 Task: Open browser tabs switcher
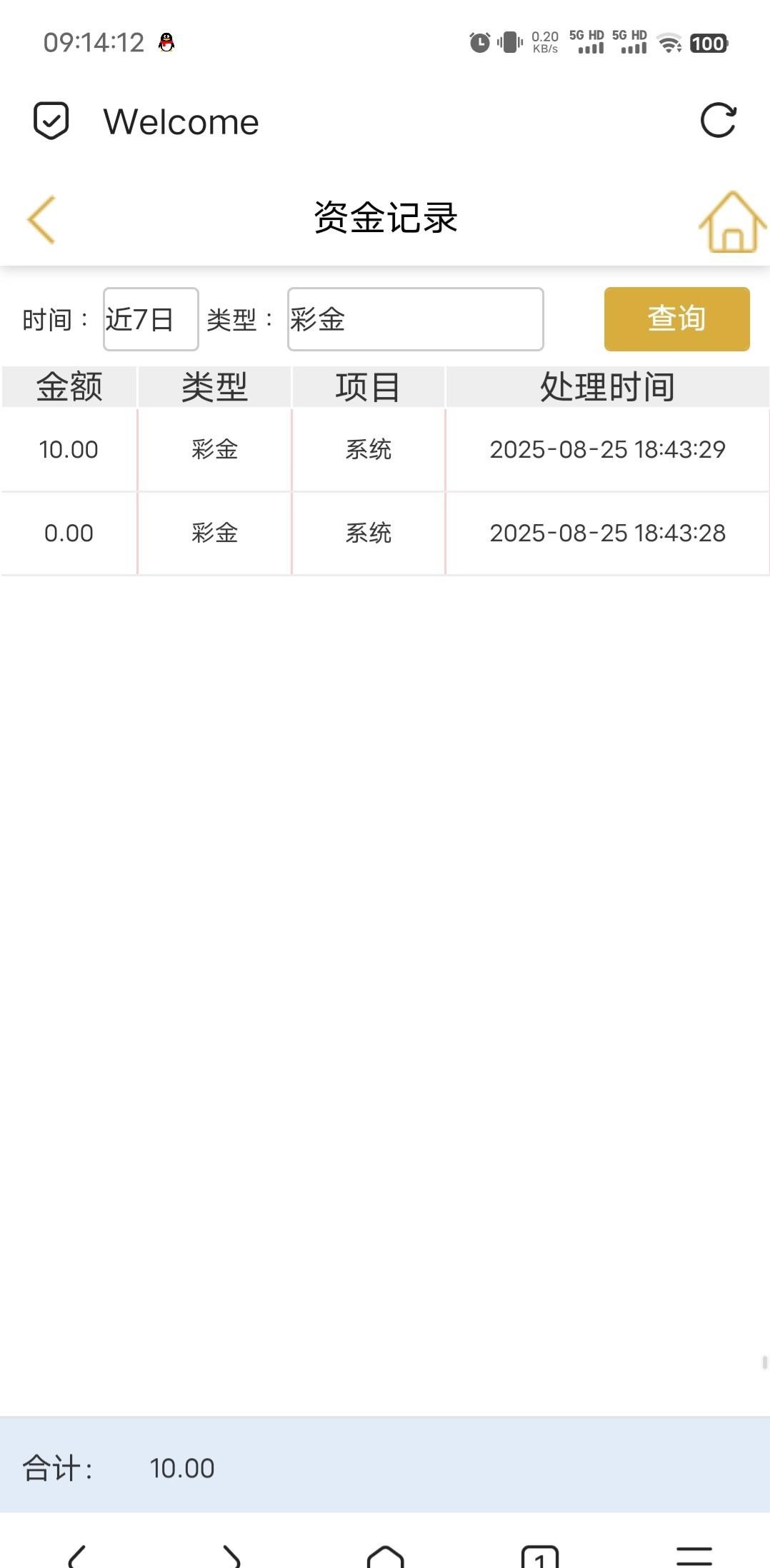click(540, 1555)
